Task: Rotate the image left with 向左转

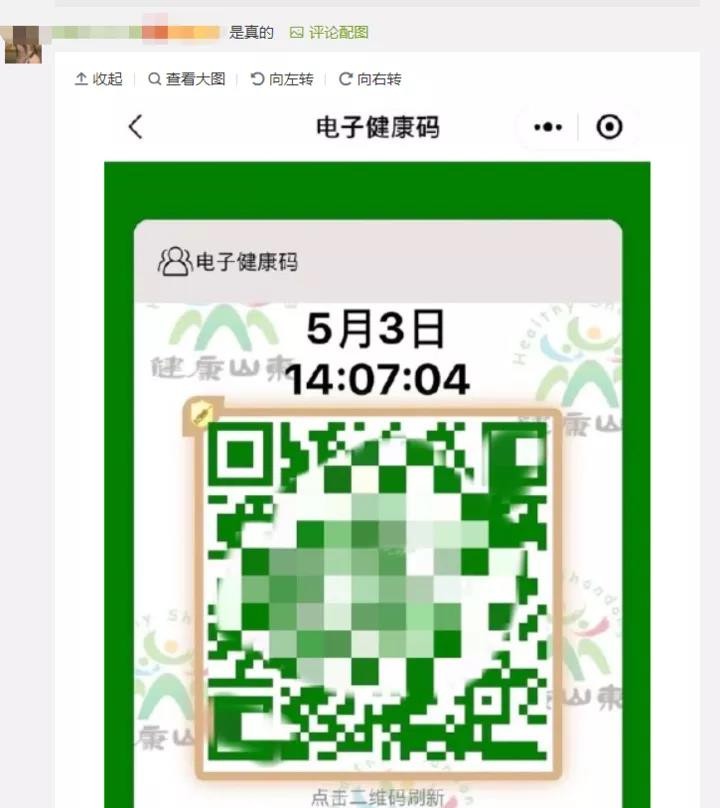Action: pos(282,79)
